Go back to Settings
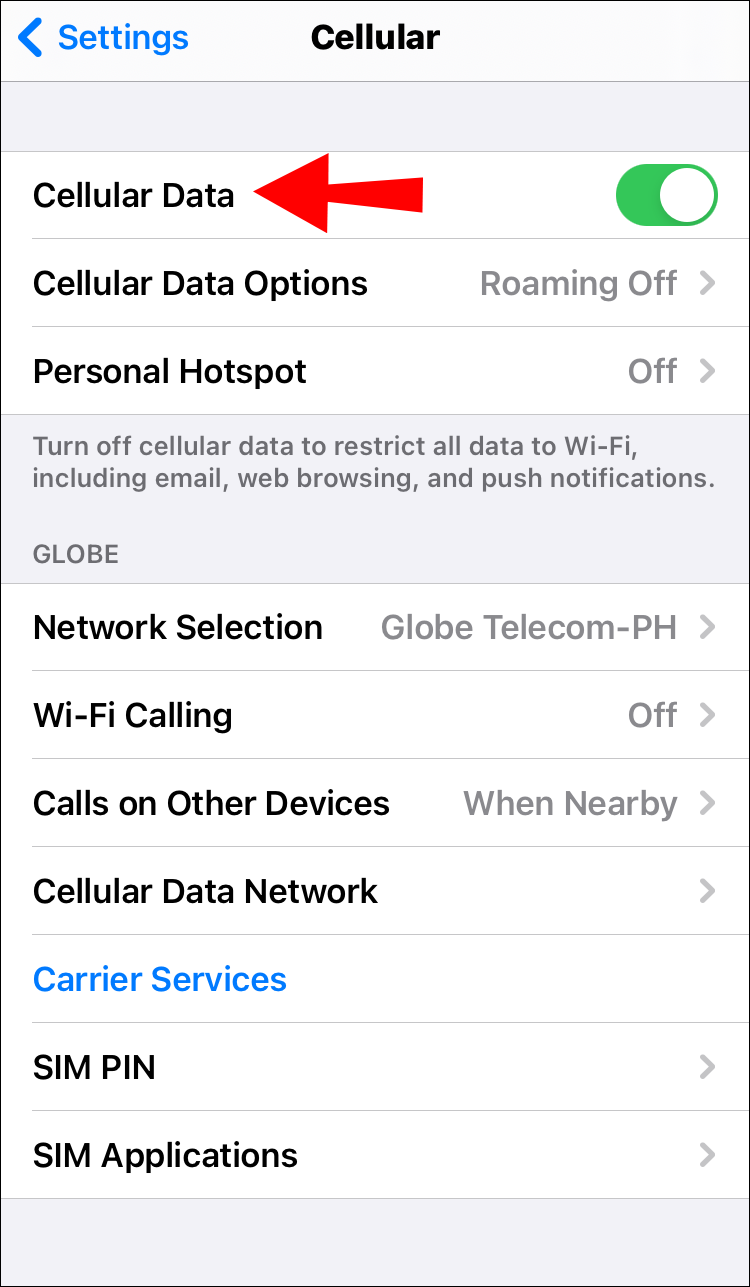Screen dimensions: 750x1287 click(x=104, y=39)
